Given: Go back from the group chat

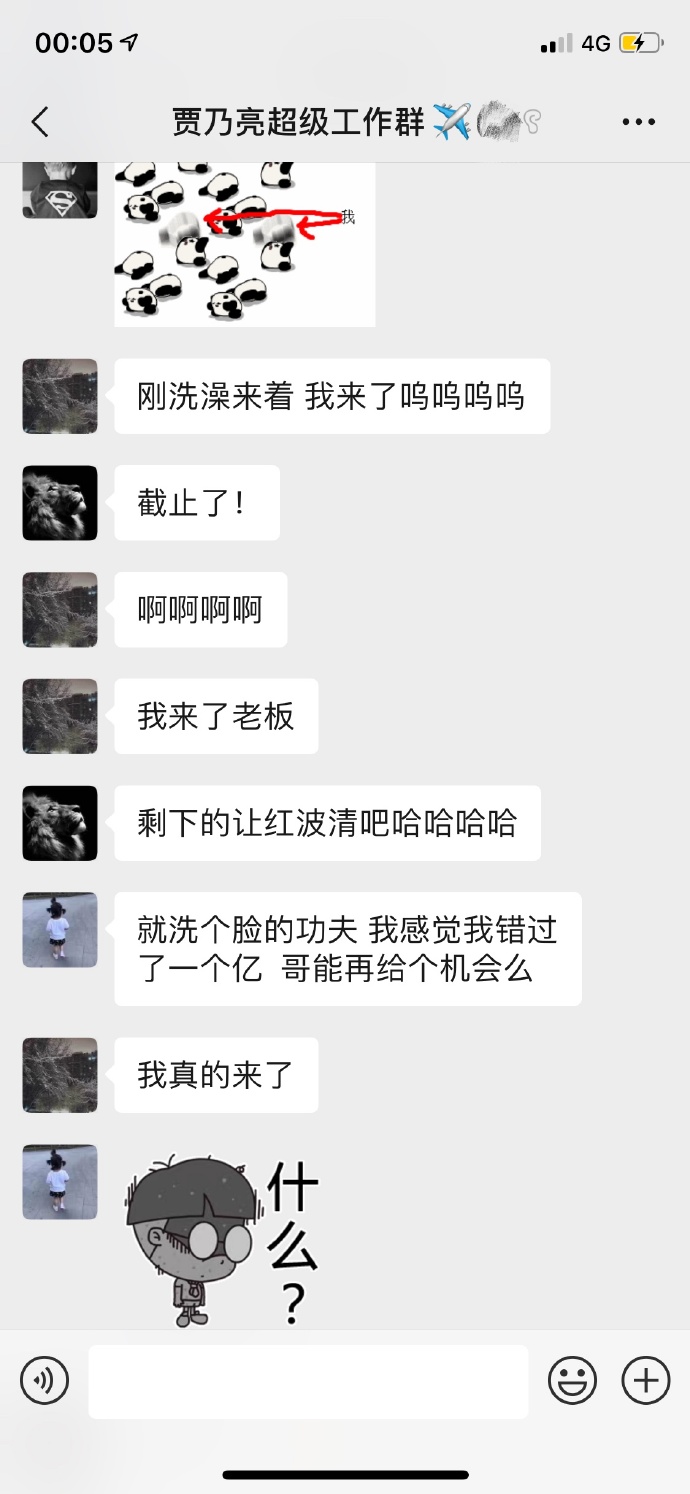Looking at the screenshot, I should click(x=40, y=122).
